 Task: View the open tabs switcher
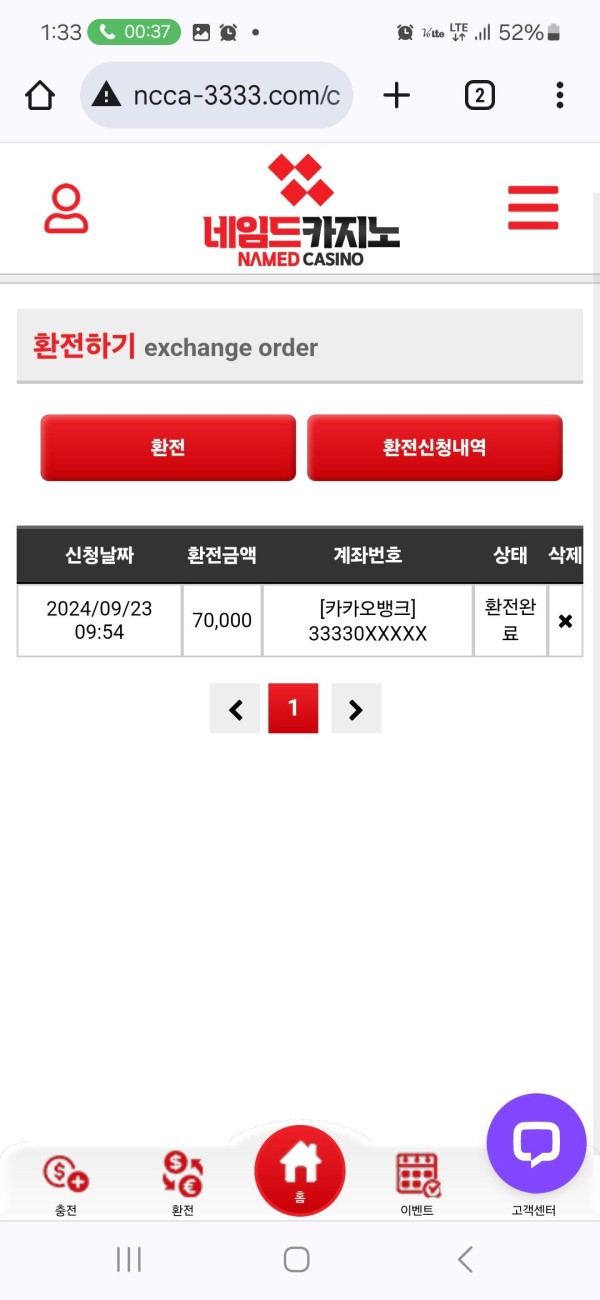pyautogui.click(x=479, y=95)
